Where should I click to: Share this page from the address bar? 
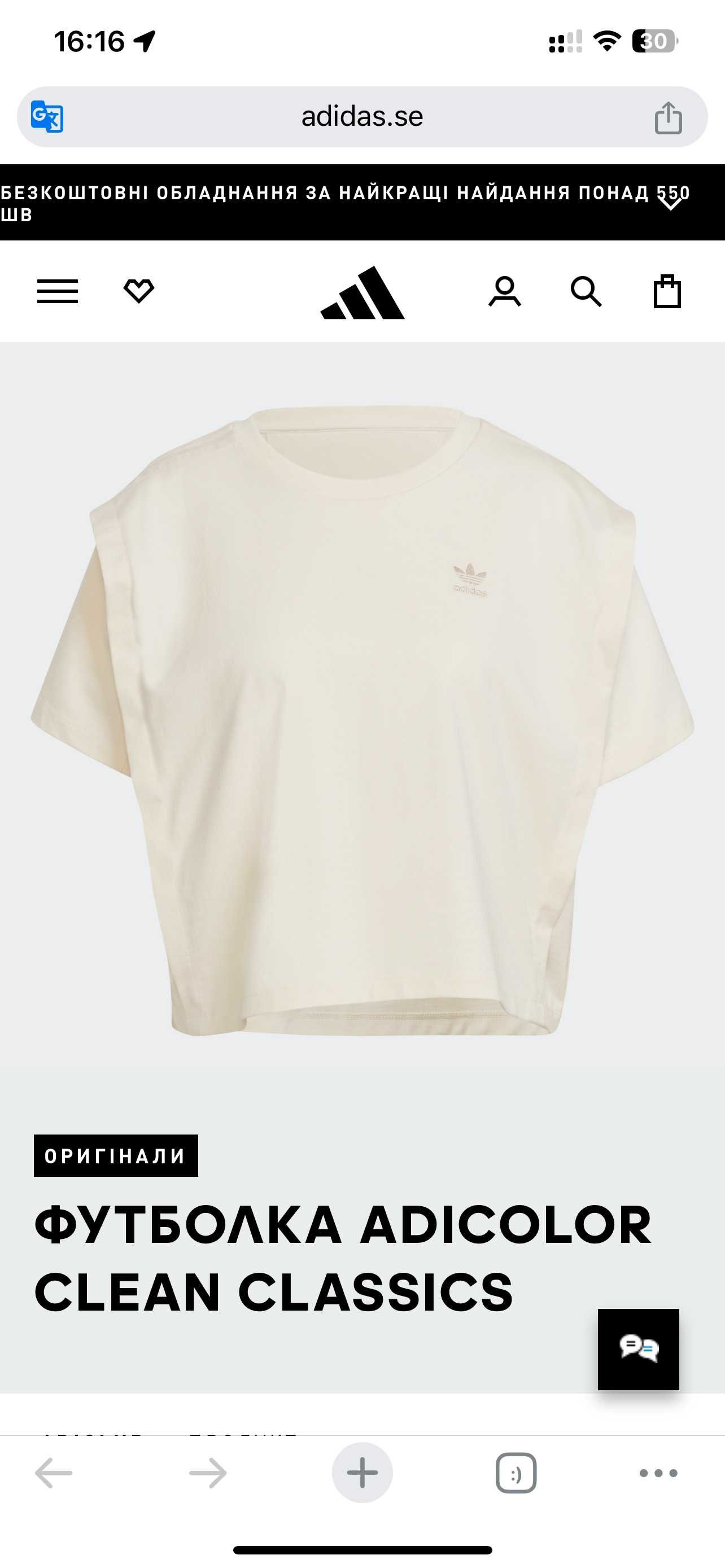tap(668, 117)
